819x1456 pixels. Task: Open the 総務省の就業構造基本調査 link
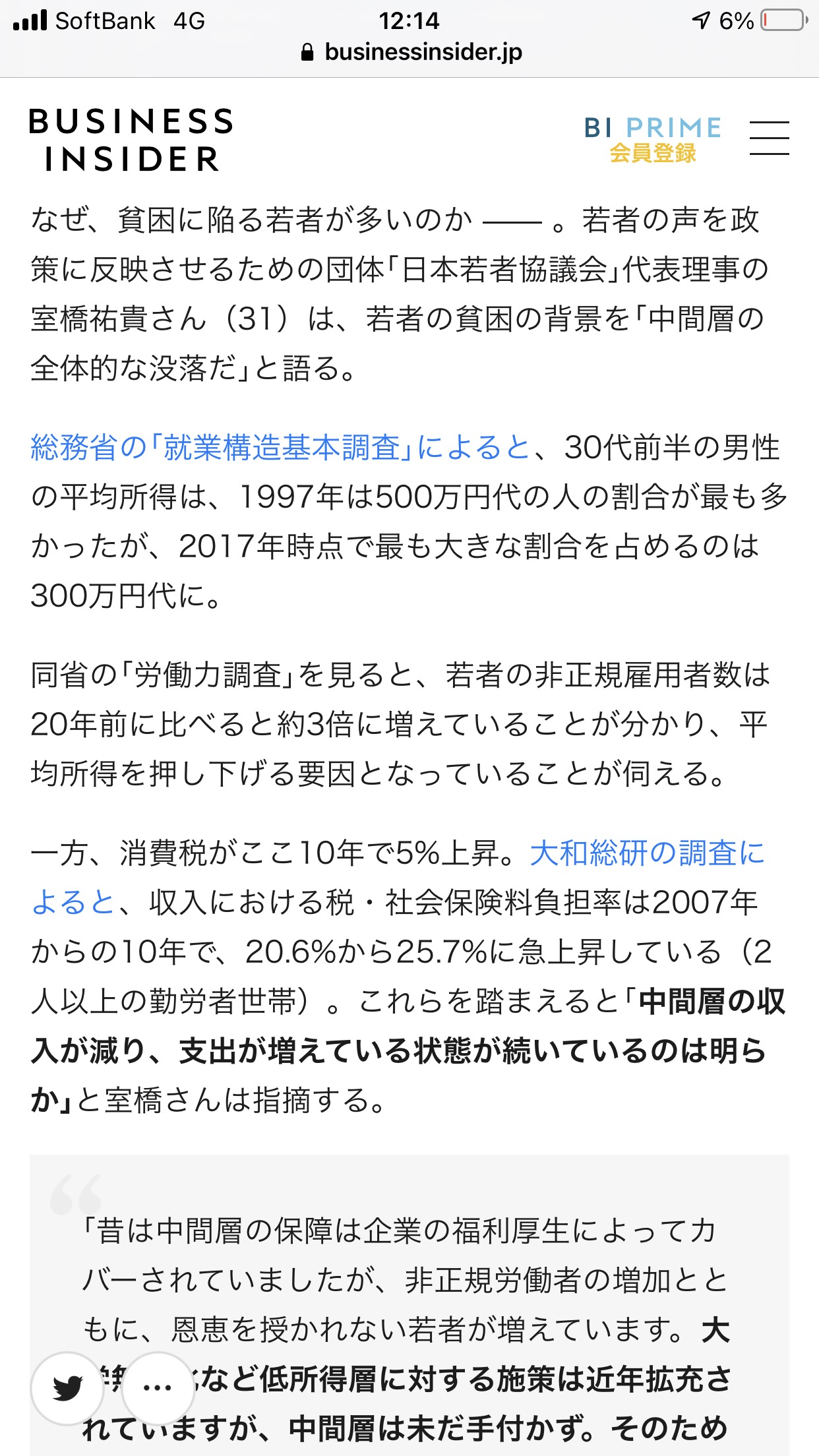[281, 448]
